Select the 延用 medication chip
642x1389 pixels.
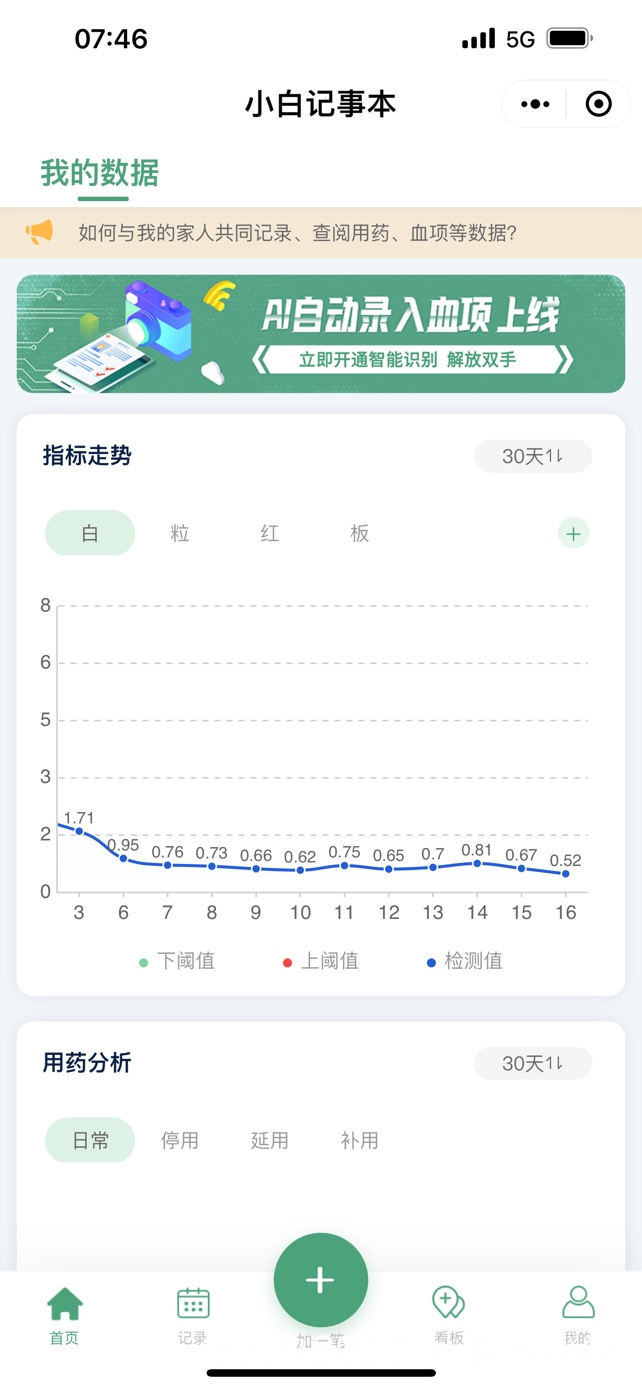tap(270, 1140)
